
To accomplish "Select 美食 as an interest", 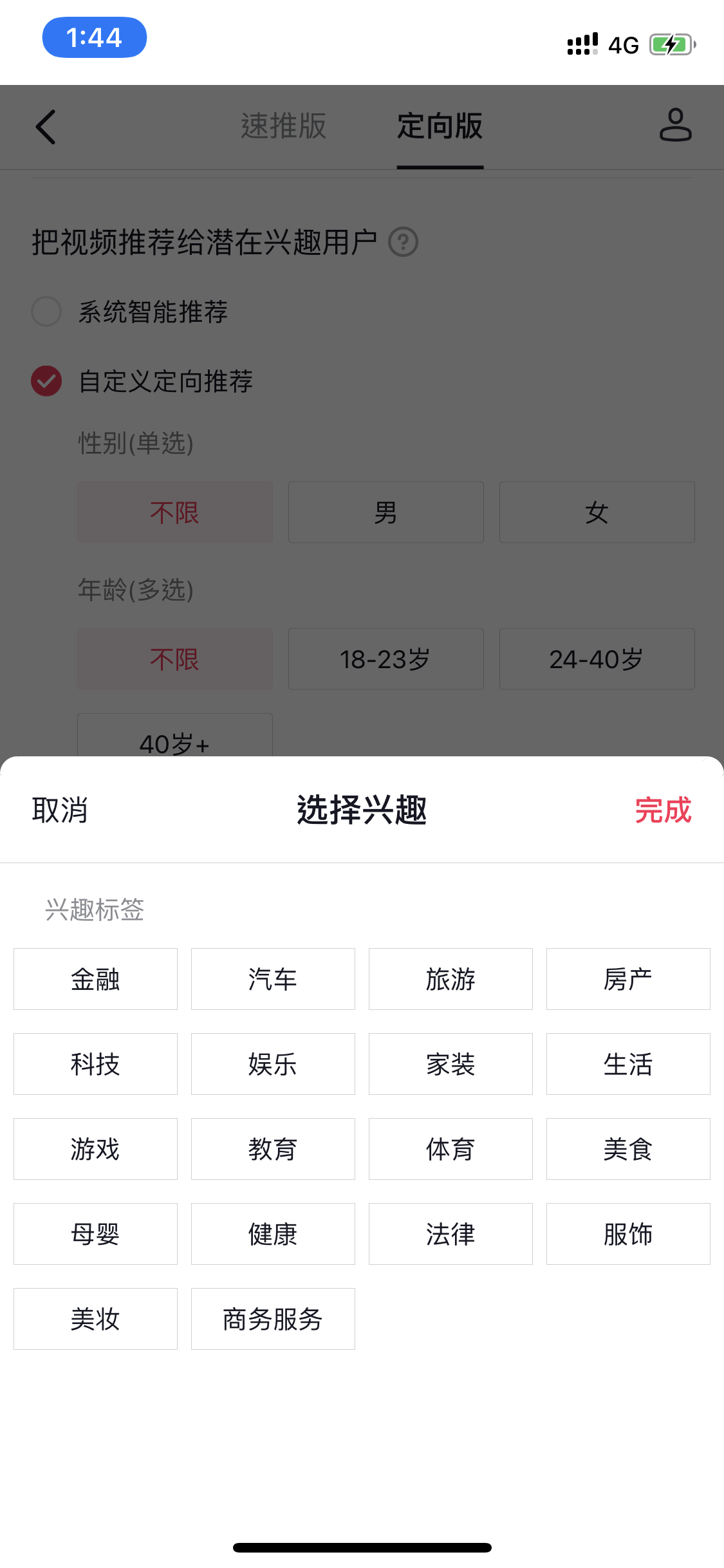I will tap(628, 1149).
